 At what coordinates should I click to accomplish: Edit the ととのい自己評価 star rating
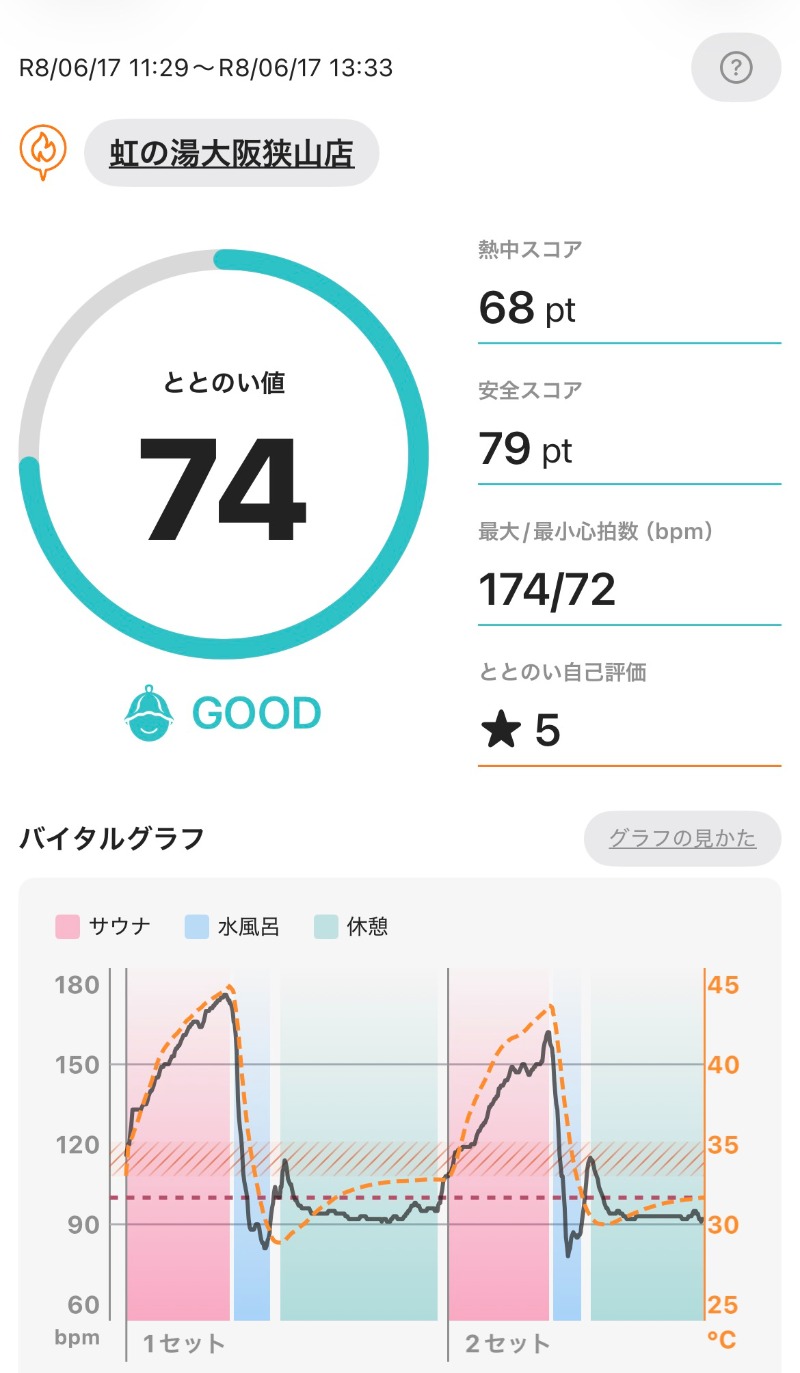click(x=629, y=731)
